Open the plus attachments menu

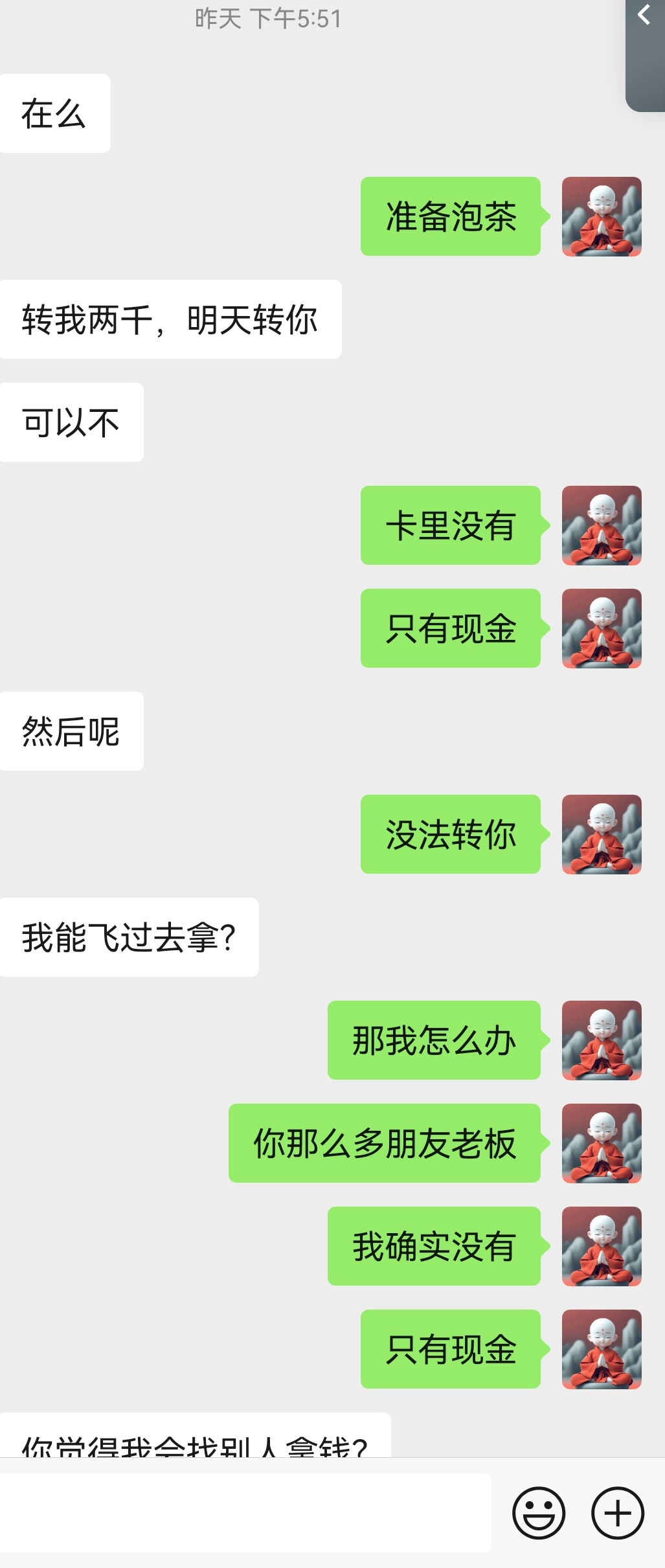(x=617, y=1513)
